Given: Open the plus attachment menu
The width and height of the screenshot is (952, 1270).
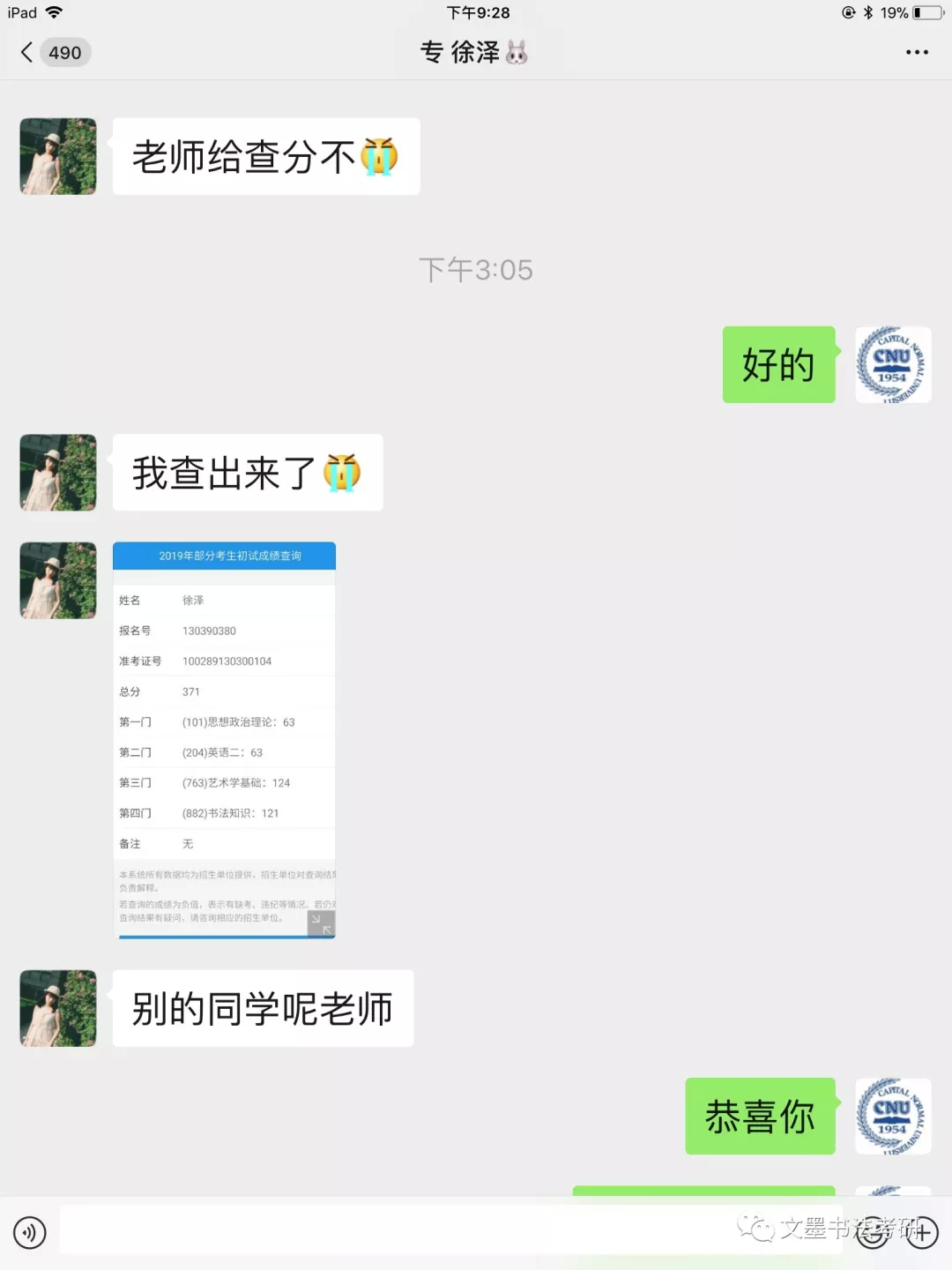Looking at the screenshot, I should (x=922, y=1232).
